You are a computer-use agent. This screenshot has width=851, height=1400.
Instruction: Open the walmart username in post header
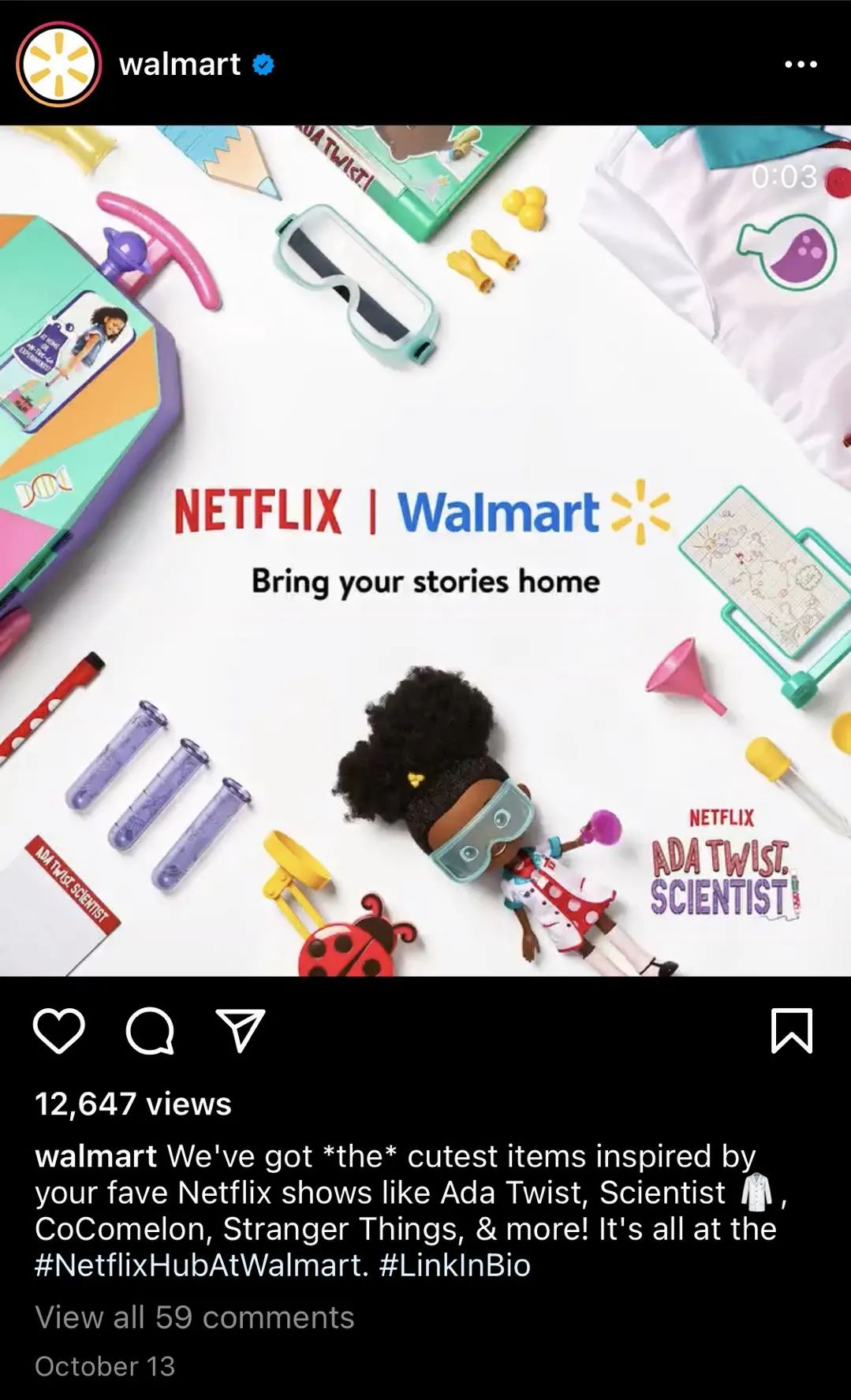pos(180,64)
